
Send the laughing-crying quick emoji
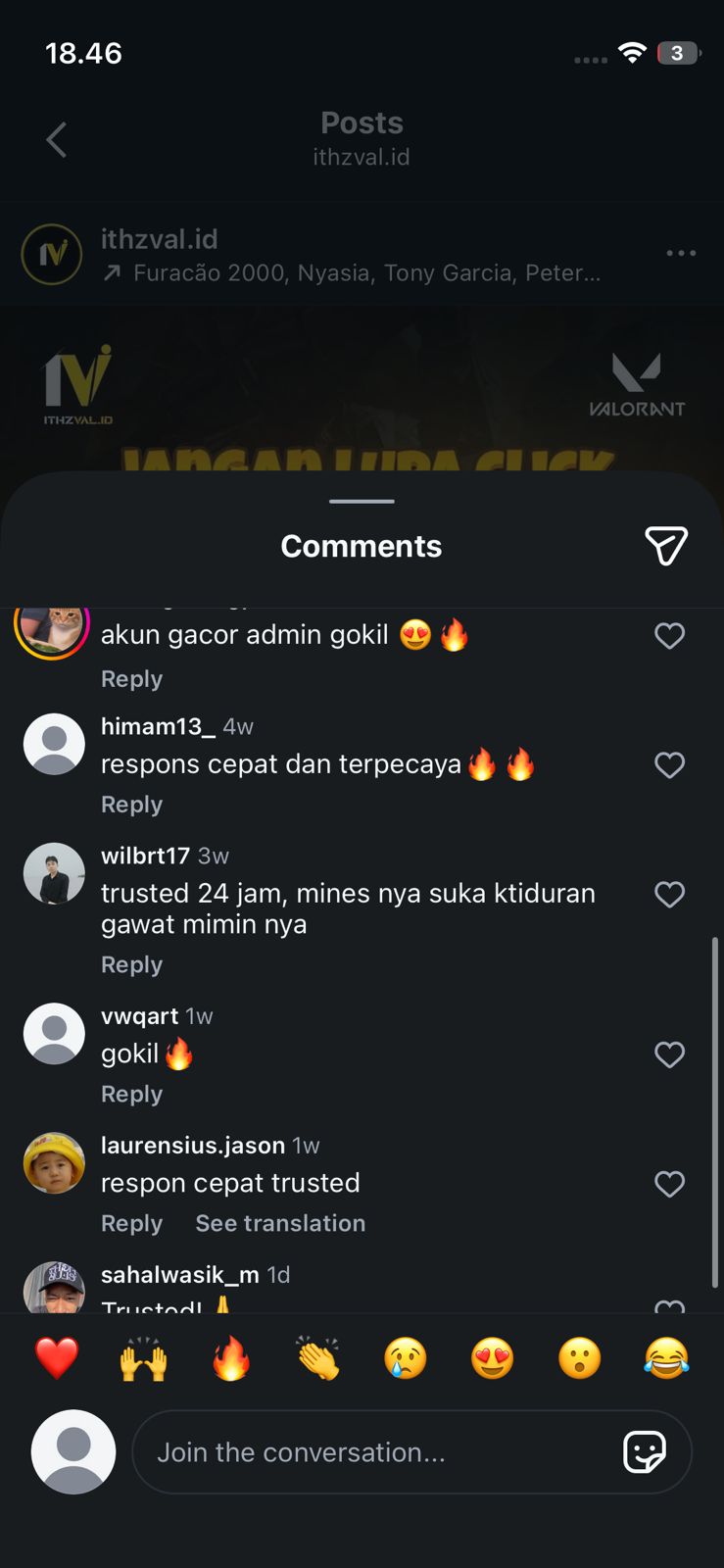coord(666,1359)
